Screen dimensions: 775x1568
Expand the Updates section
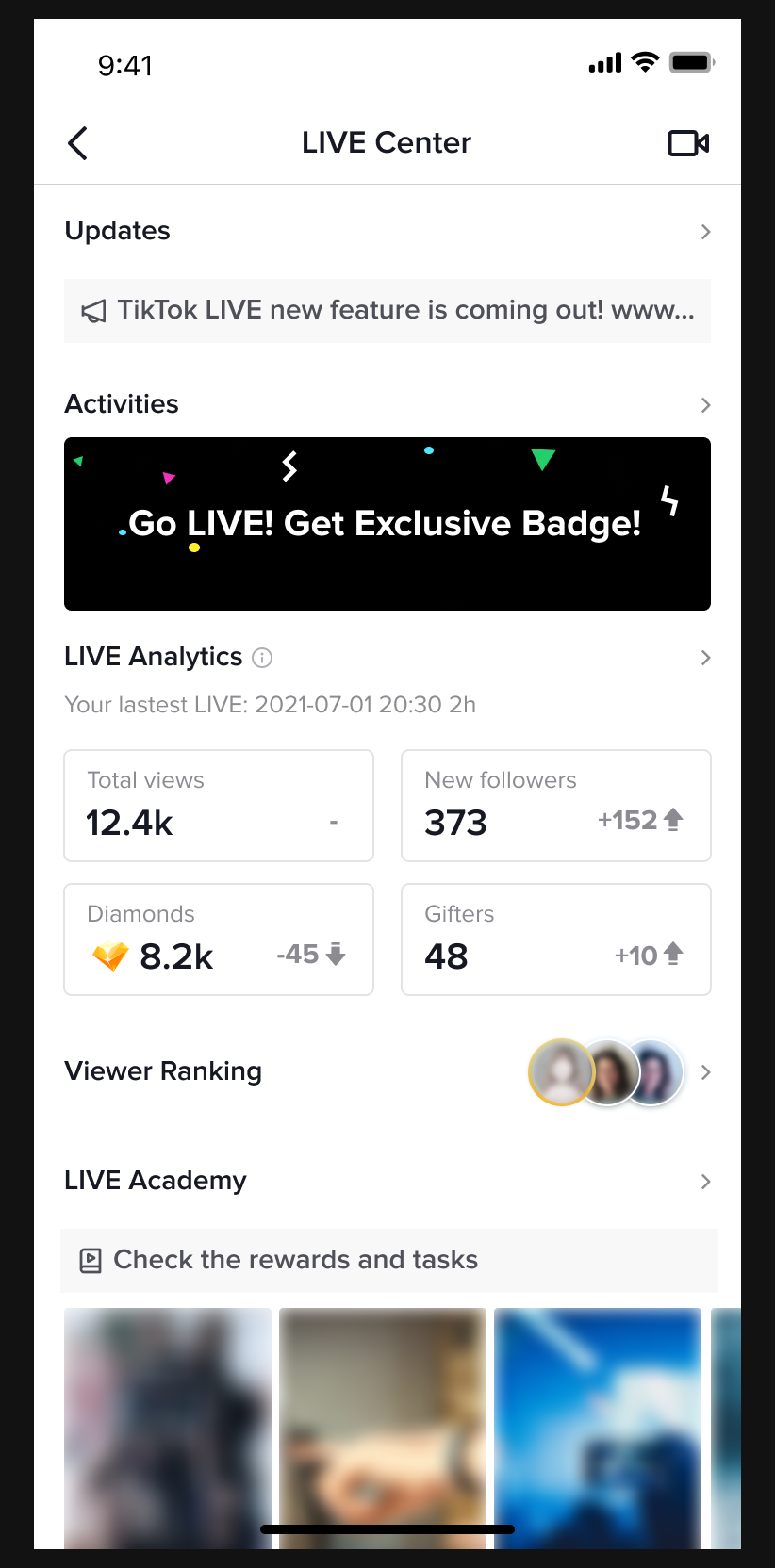coord(705,231)
